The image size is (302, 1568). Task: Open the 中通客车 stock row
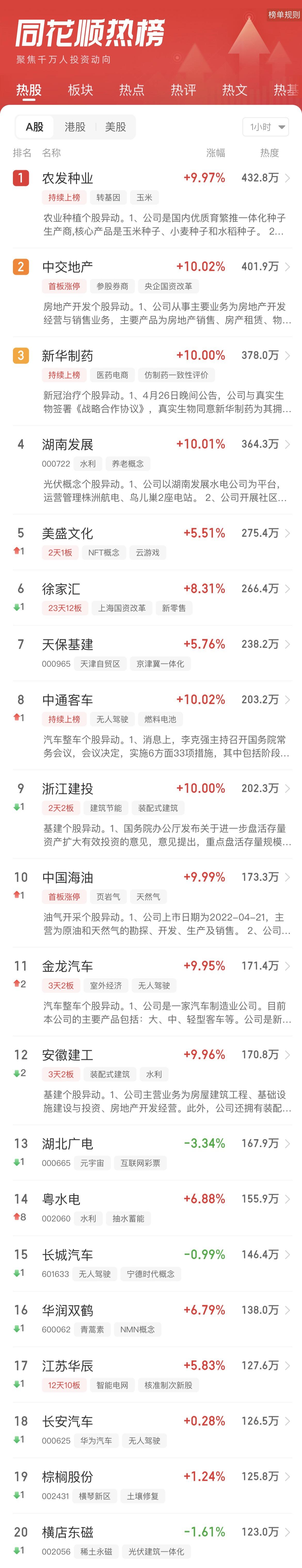[68, 700]
